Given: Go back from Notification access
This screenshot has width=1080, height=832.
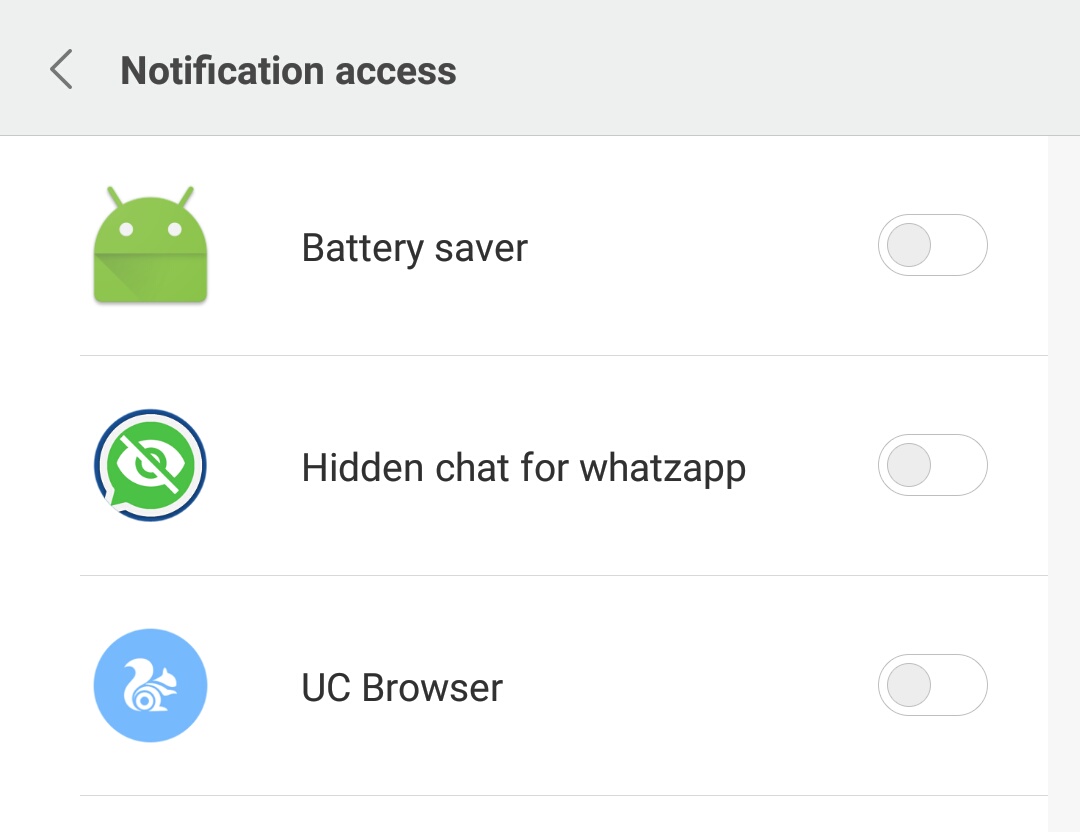Looking at the screenshot, I should click(x=62, y=71).
